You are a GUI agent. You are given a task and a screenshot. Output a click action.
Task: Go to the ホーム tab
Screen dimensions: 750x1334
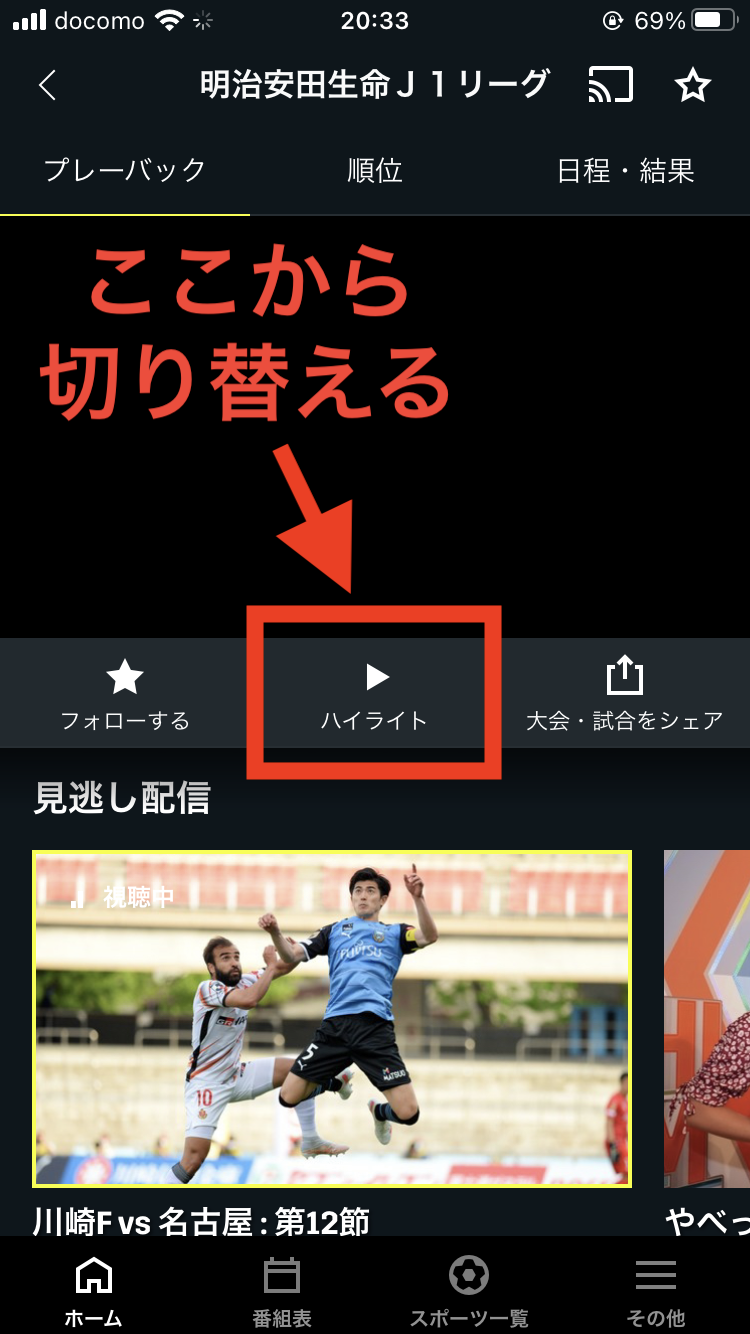tap(94, 1292)
